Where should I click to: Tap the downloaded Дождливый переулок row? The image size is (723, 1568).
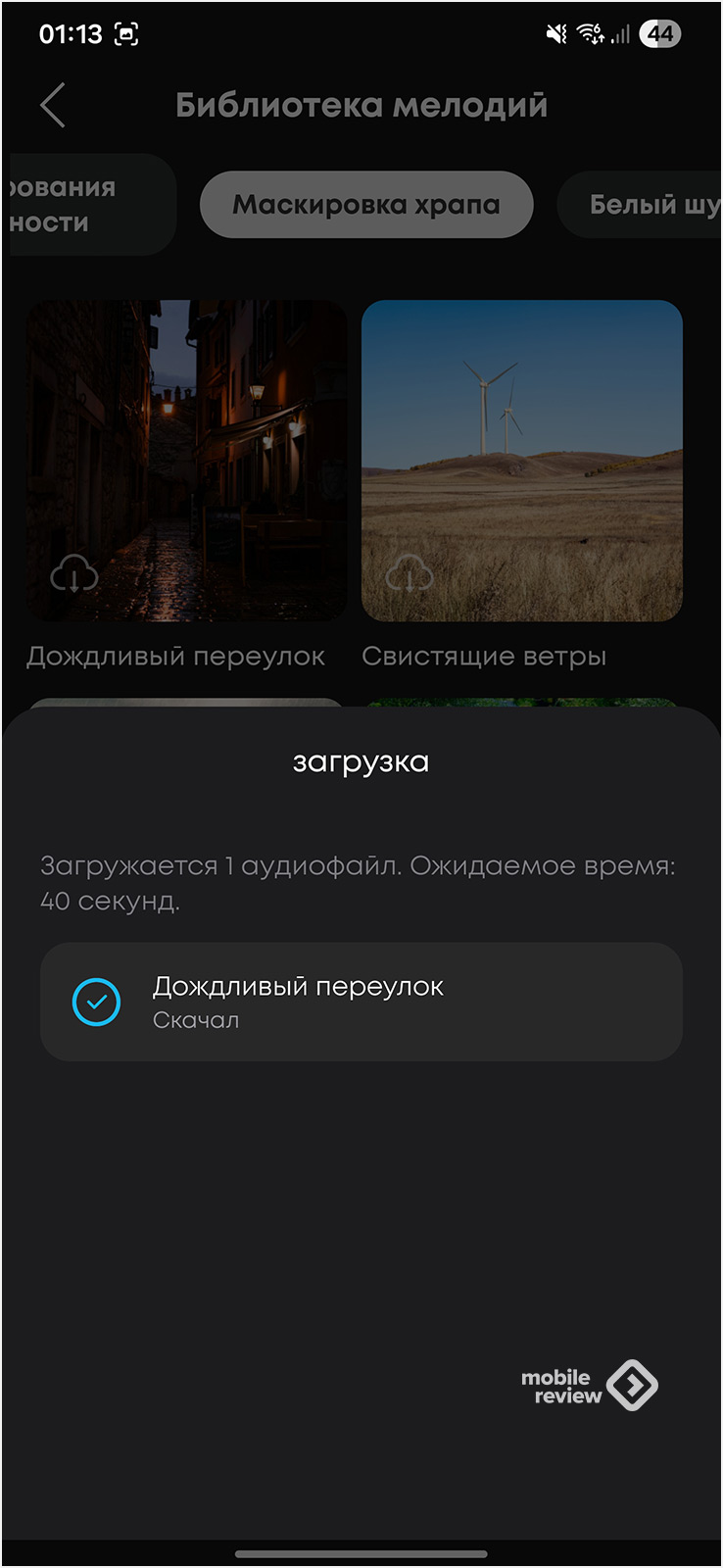361,1002
